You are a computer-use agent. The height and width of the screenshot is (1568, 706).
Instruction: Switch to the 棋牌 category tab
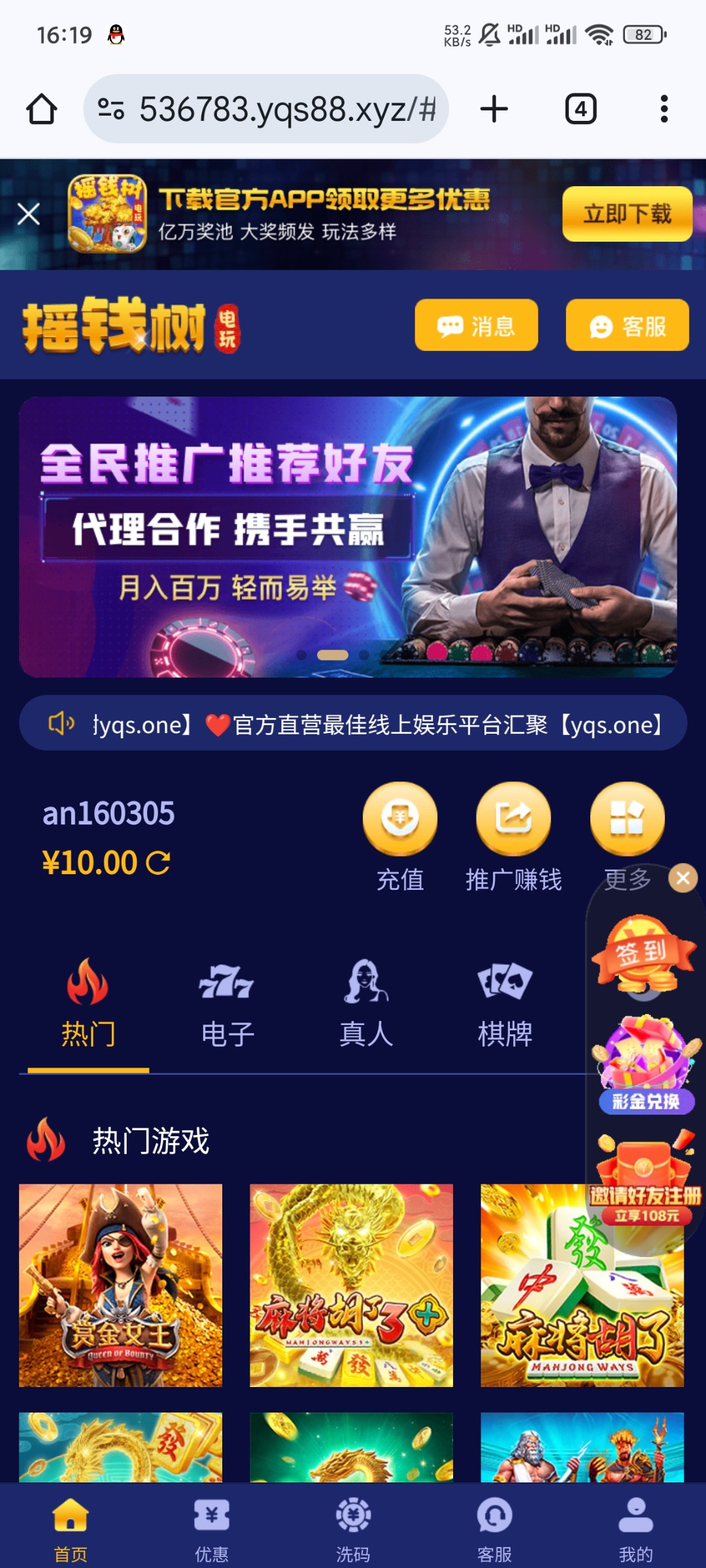click(x=505, y=1003)
